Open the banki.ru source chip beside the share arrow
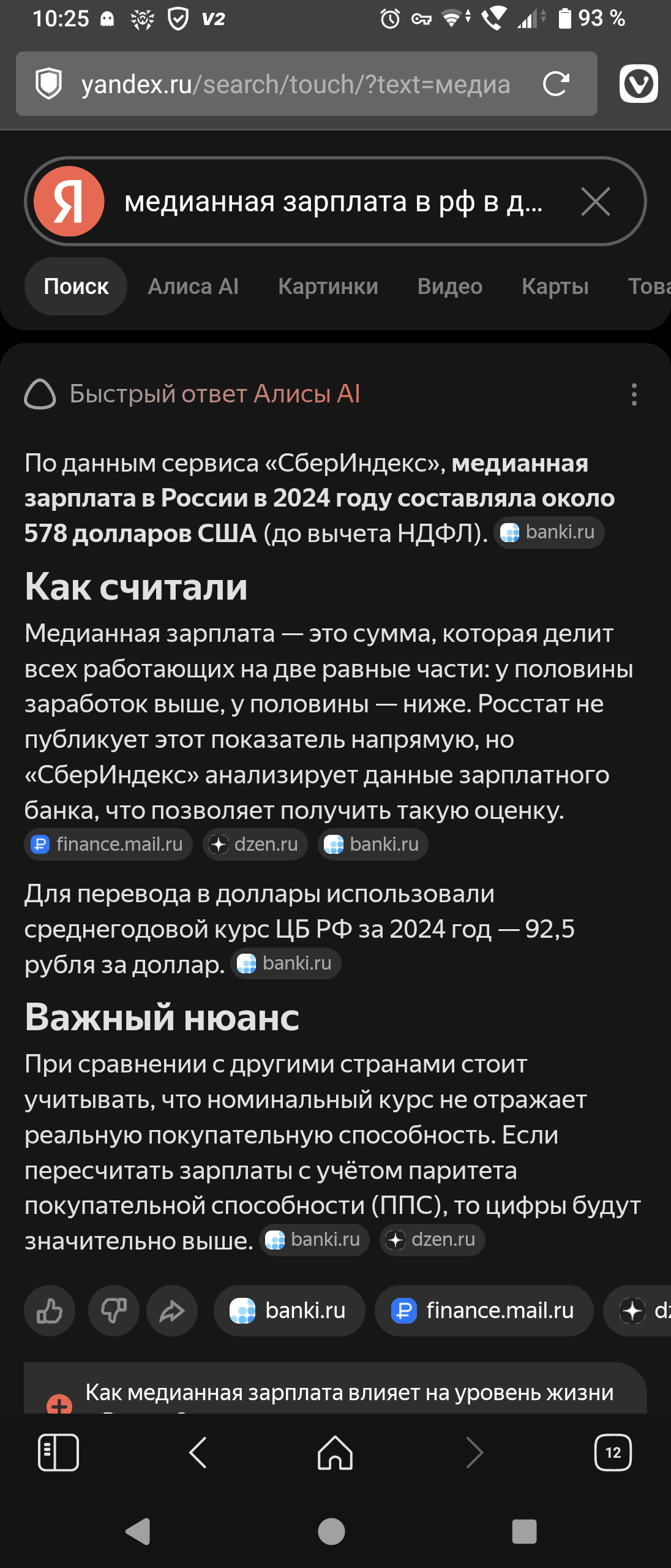Image resolution: width=671 pixels, height=1568 pixels. pyautogui.click(x=290, y=1311)
